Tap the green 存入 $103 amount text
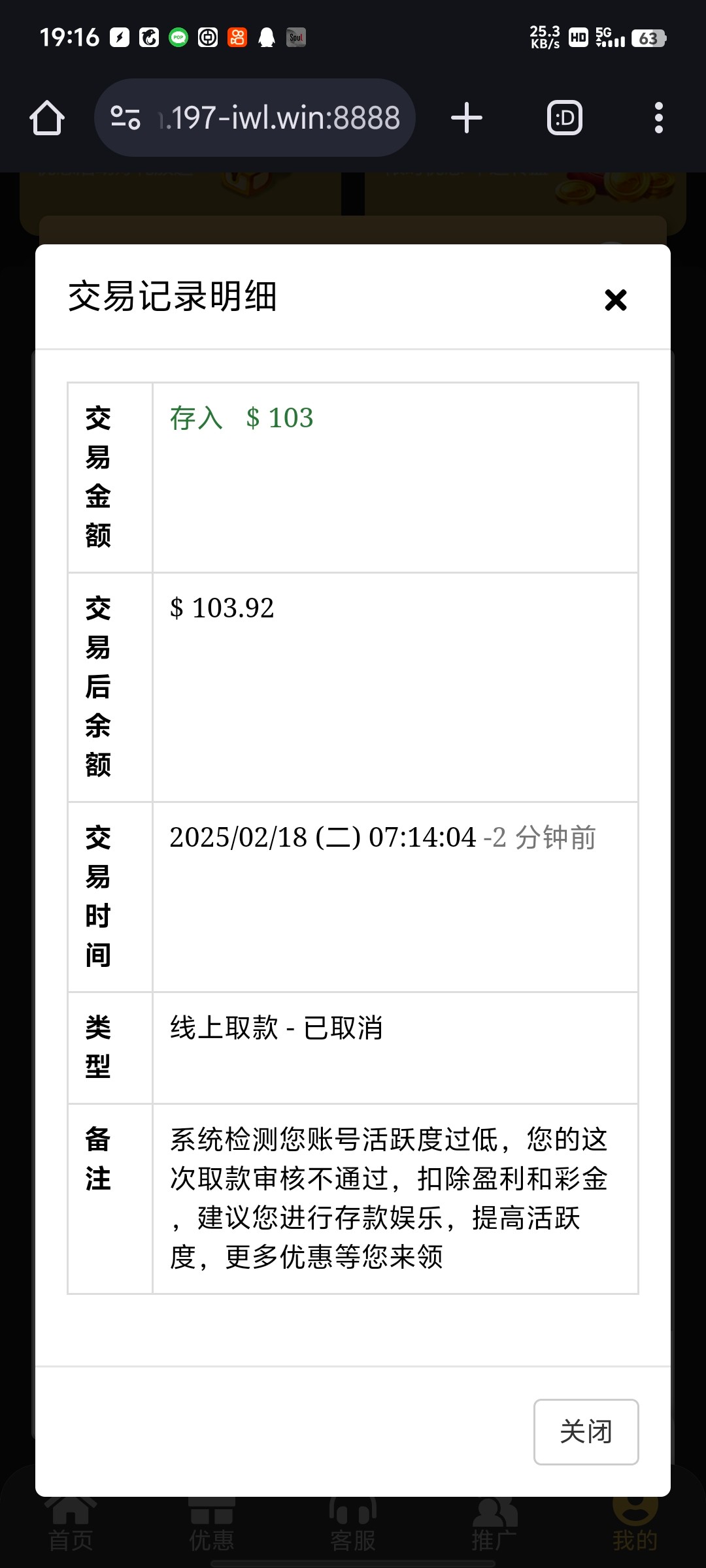Viewport: 706px width, 1568px height. [x=241, y=419]
